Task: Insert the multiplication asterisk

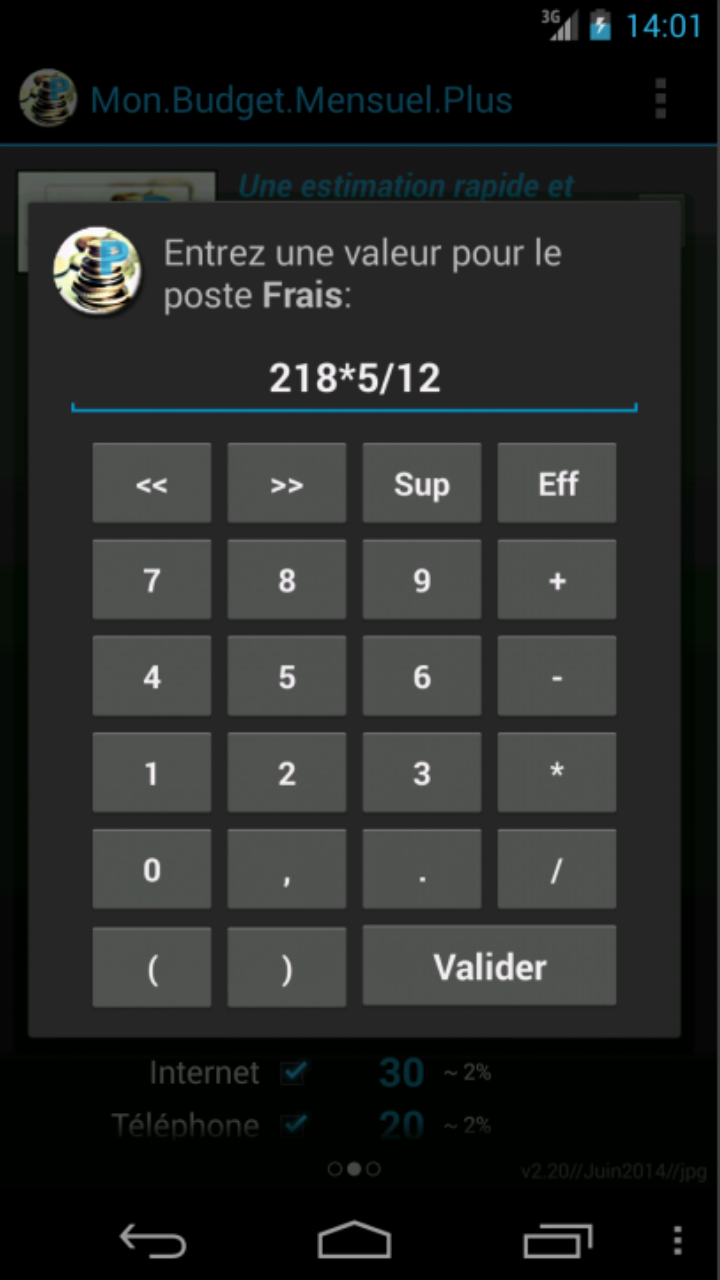Action: [x=557, y=772]
